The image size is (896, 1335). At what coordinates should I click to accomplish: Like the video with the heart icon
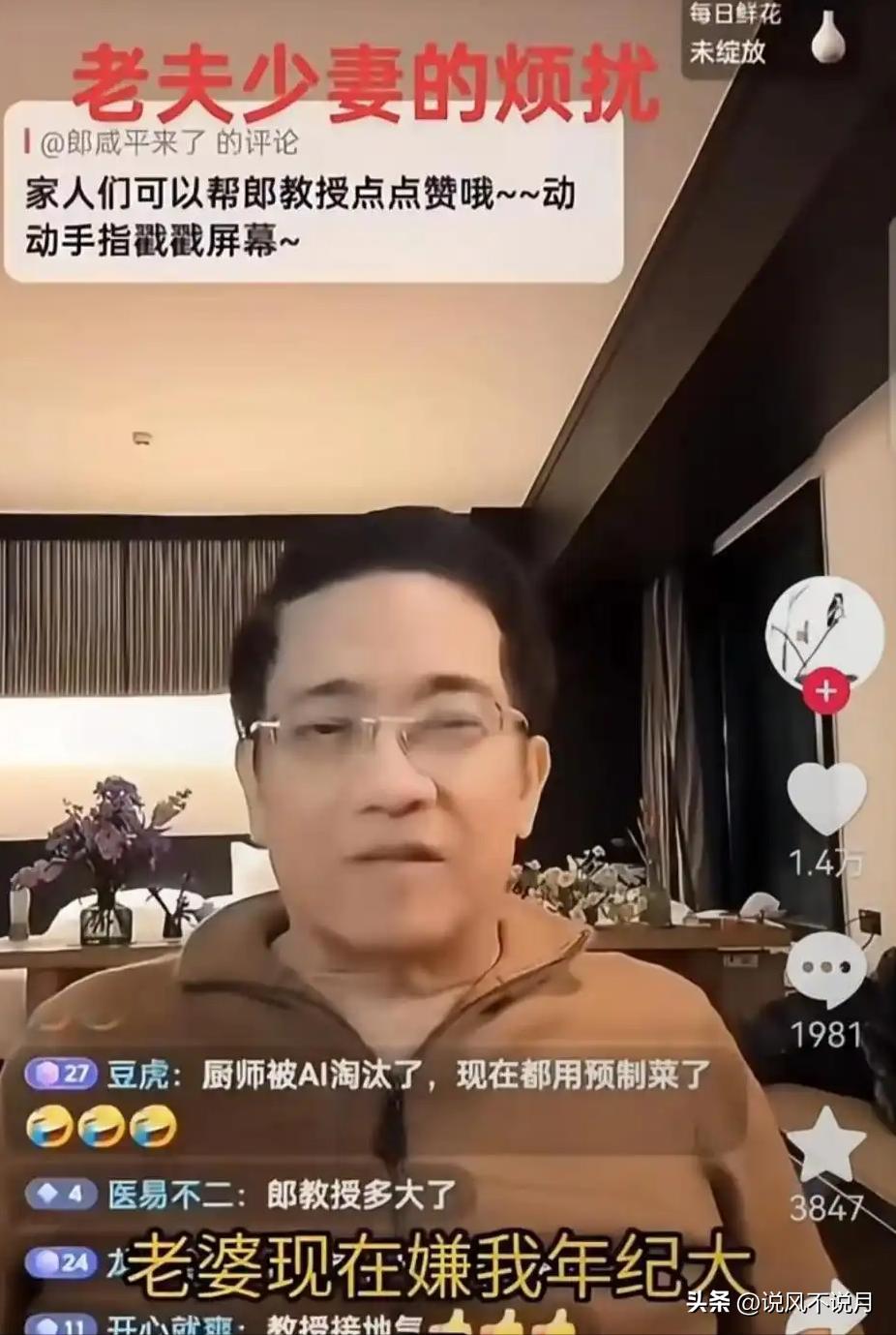tap(825, 798)
